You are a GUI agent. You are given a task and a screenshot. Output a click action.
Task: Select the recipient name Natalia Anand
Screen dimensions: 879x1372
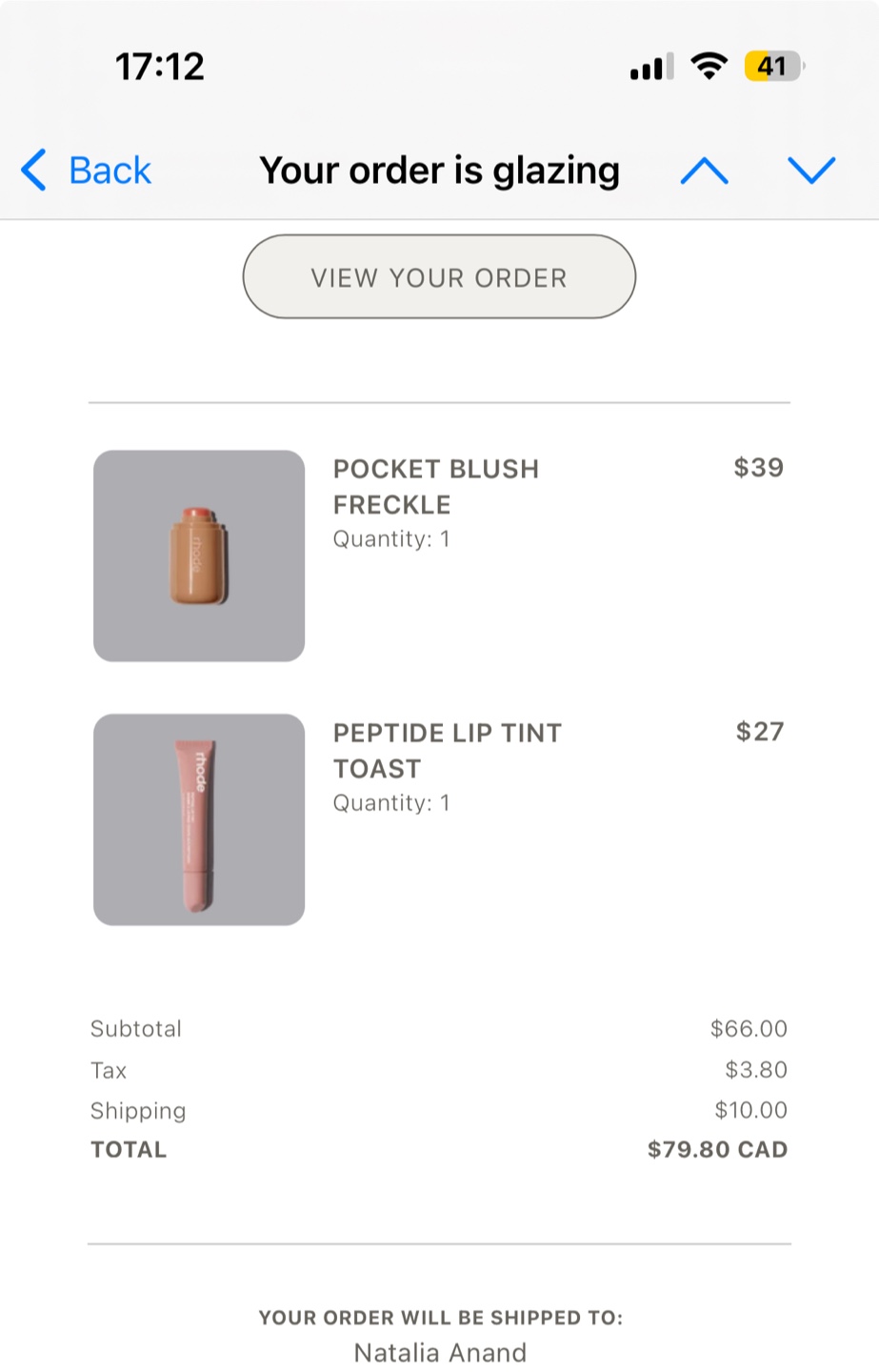point(439,1352)
